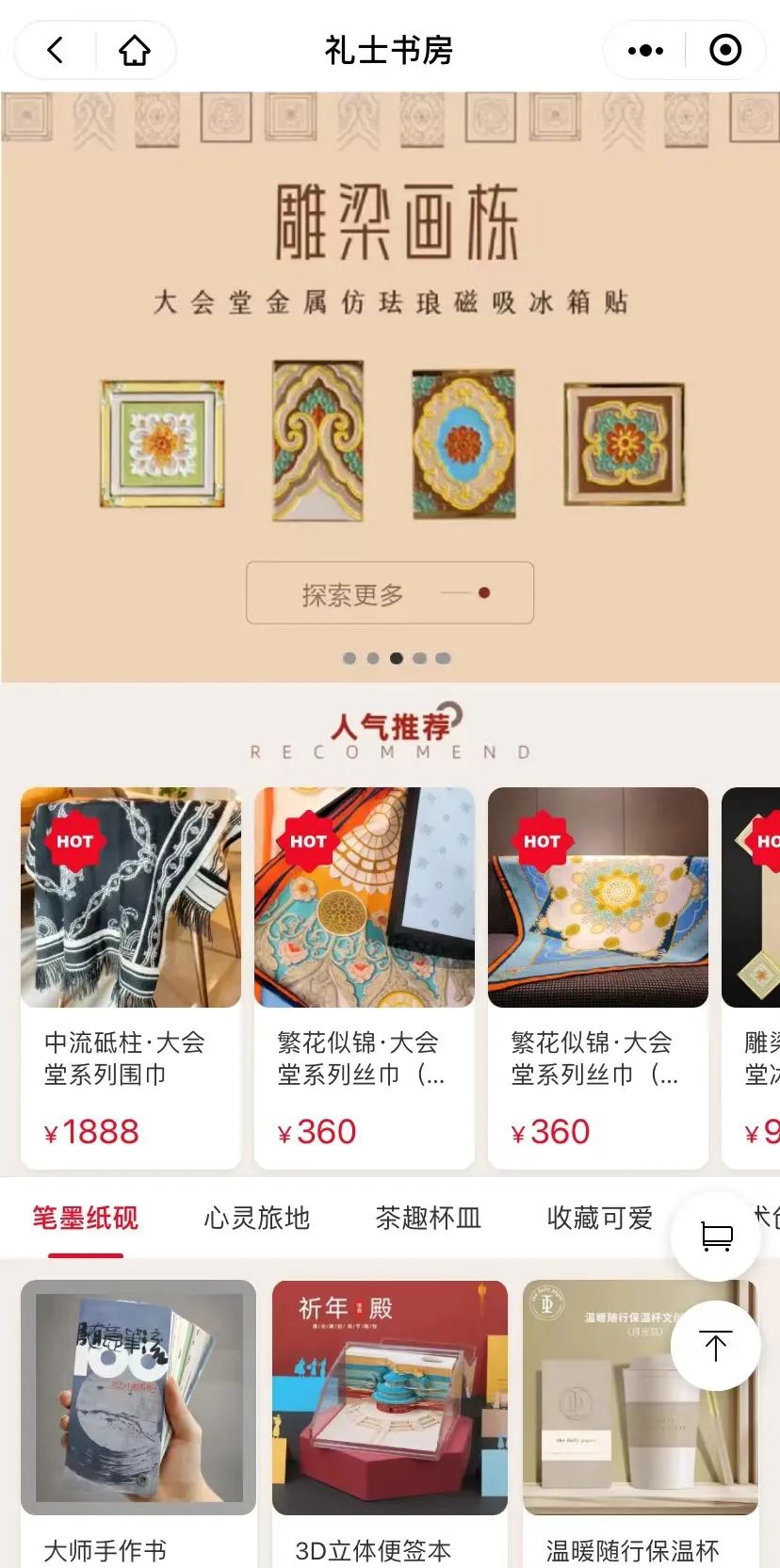Jump back to top of page
Viewport: 780px width, 1568px height.
point(716,1346)
